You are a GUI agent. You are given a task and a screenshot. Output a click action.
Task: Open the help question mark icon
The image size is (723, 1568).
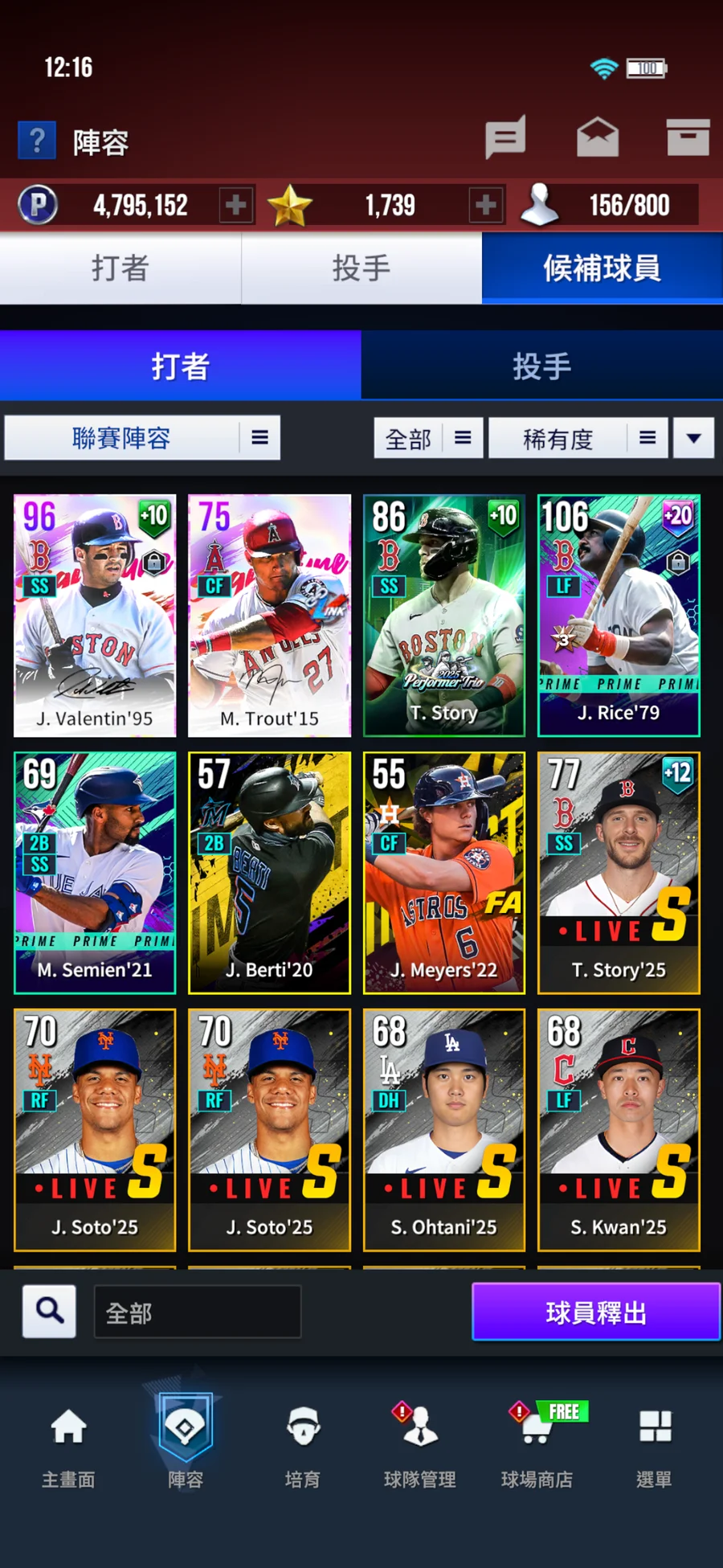coord(37,141)
